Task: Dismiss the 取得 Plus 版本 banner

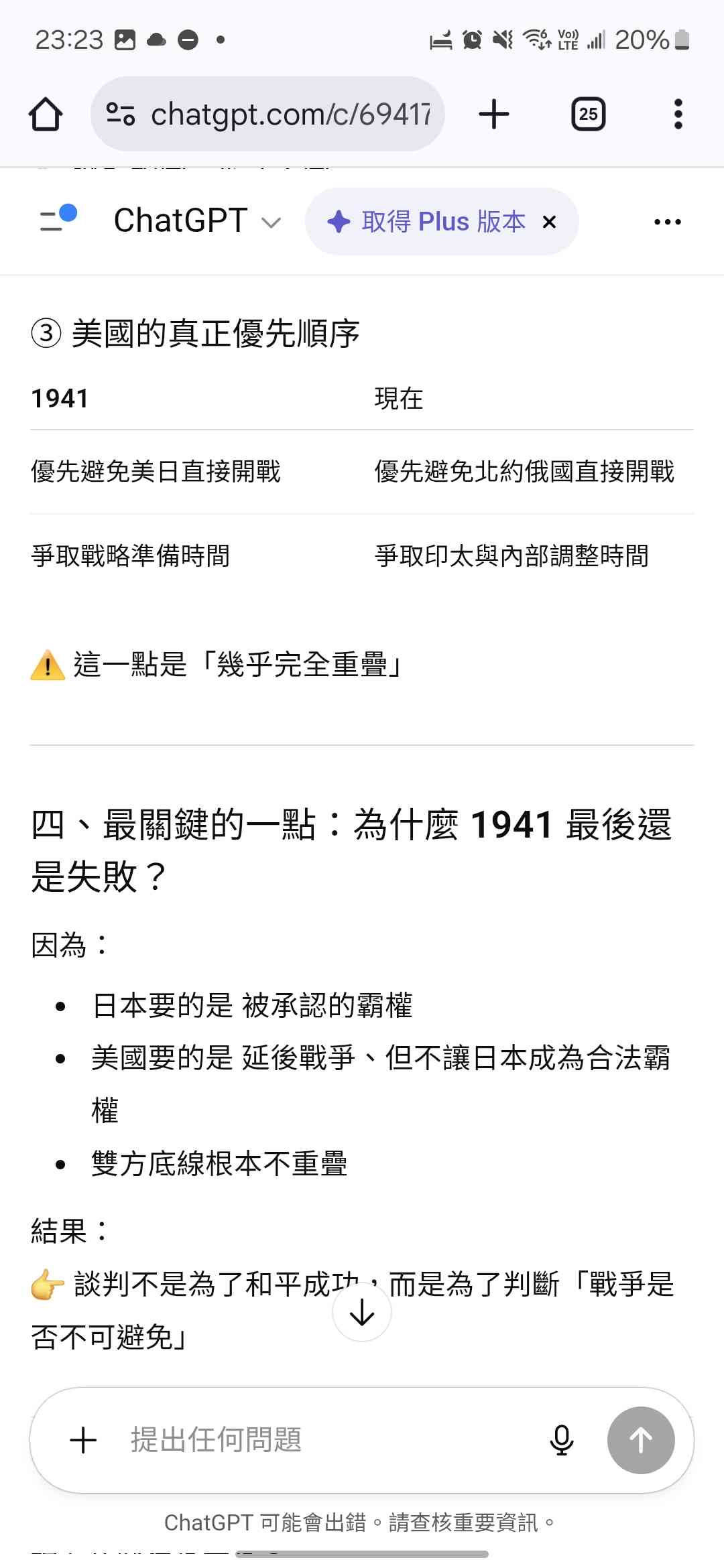Action: pos(549,222)
